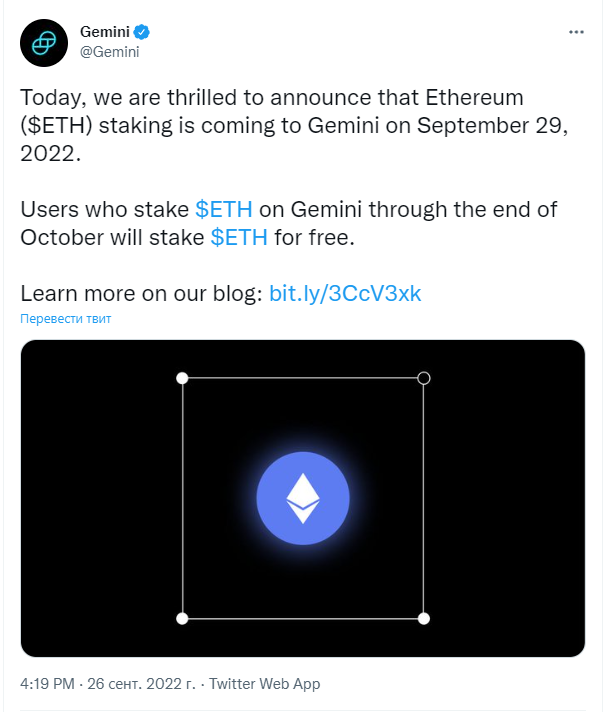Open the tweet's three-dot overflow menu
Viewport: 609px width, 712px height.
pyautogui.click(x=576, y=32)
